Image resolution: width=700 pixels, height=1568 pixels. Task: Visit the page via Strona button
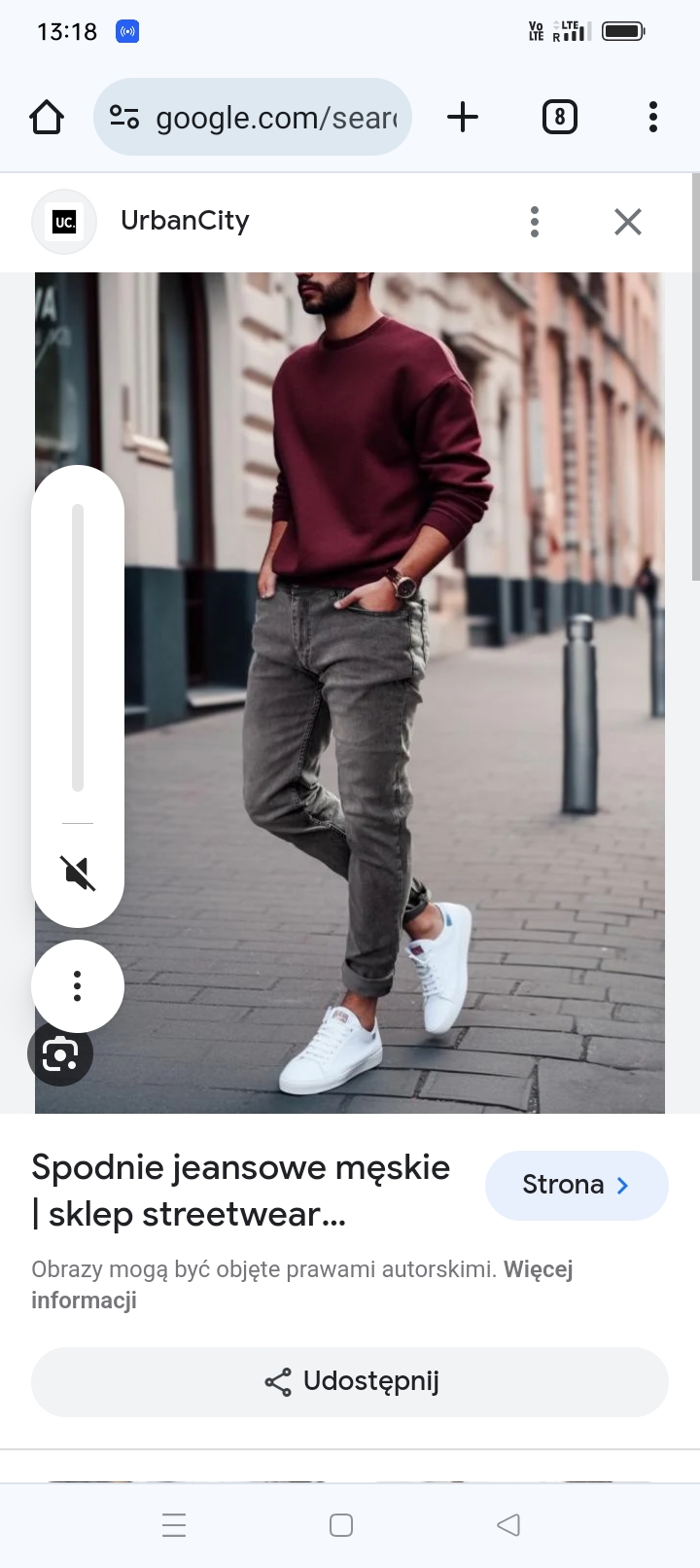coord(577,1185)
